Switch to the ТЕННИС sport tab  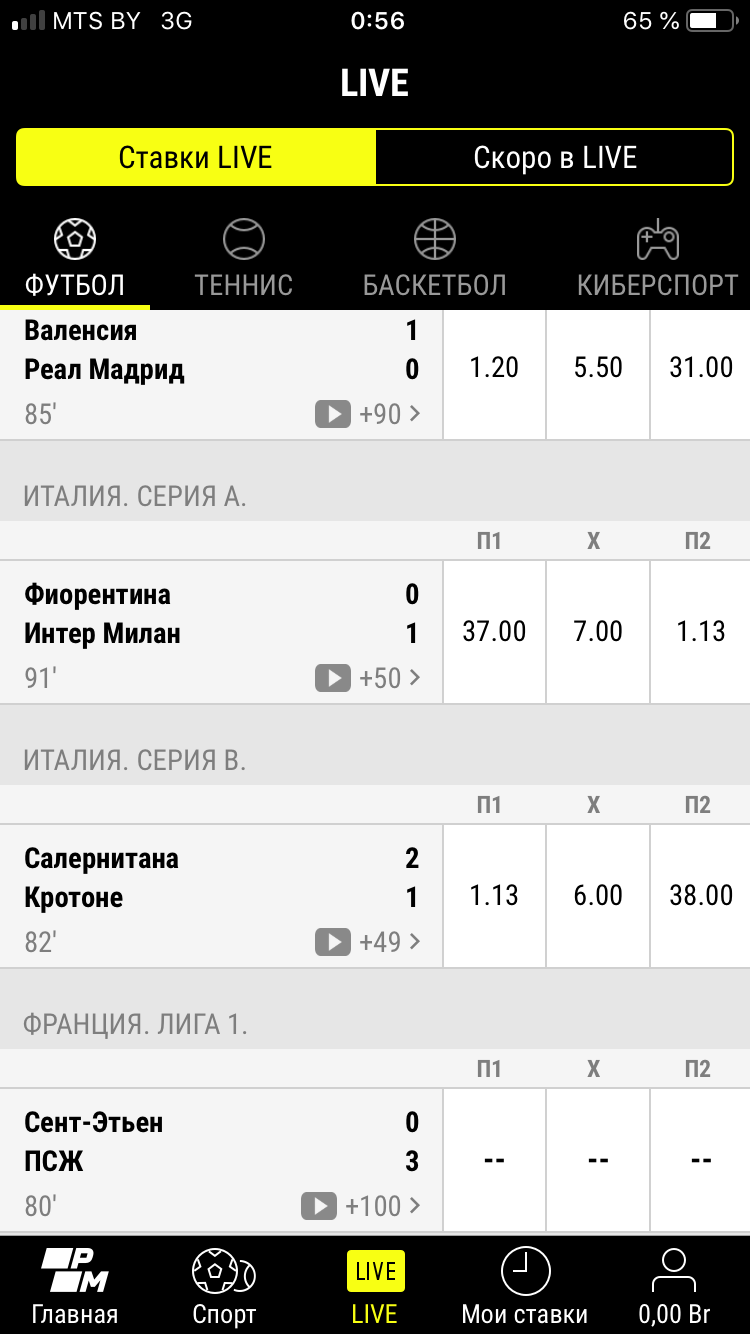coord(243,260)
